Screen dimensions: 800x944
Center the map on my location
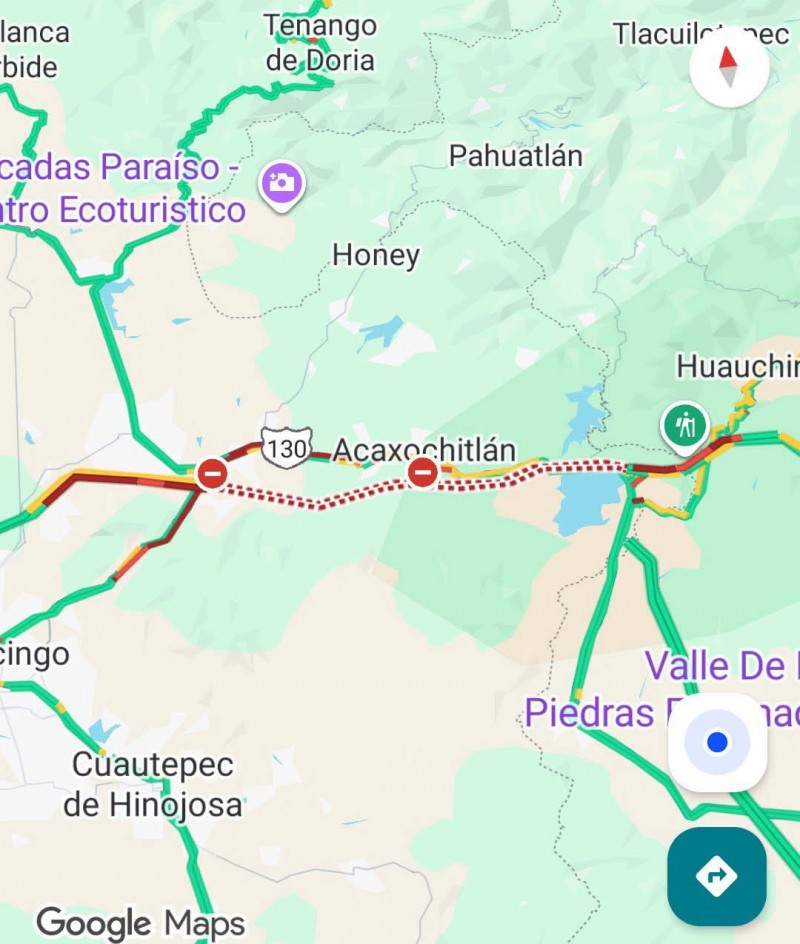tap(717, 743)
